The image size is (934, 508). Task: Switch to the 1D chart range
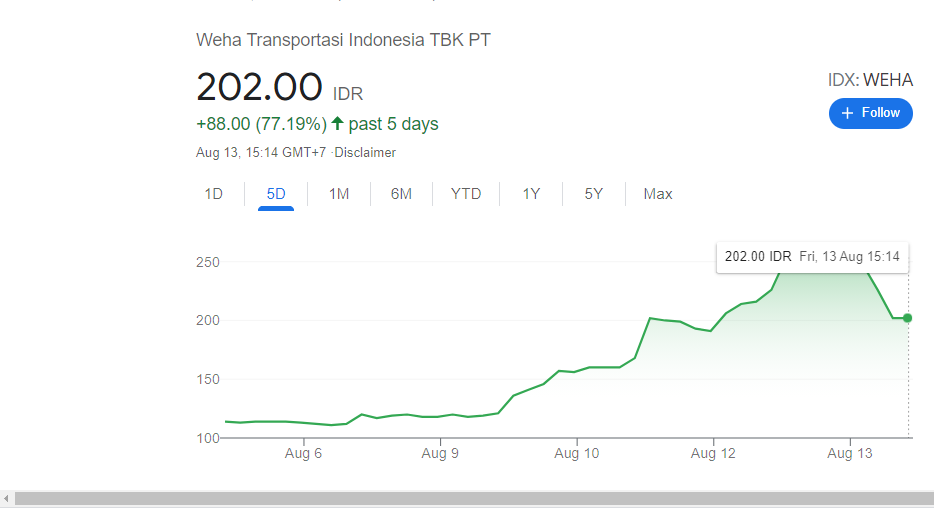click(x=213, y=194)
